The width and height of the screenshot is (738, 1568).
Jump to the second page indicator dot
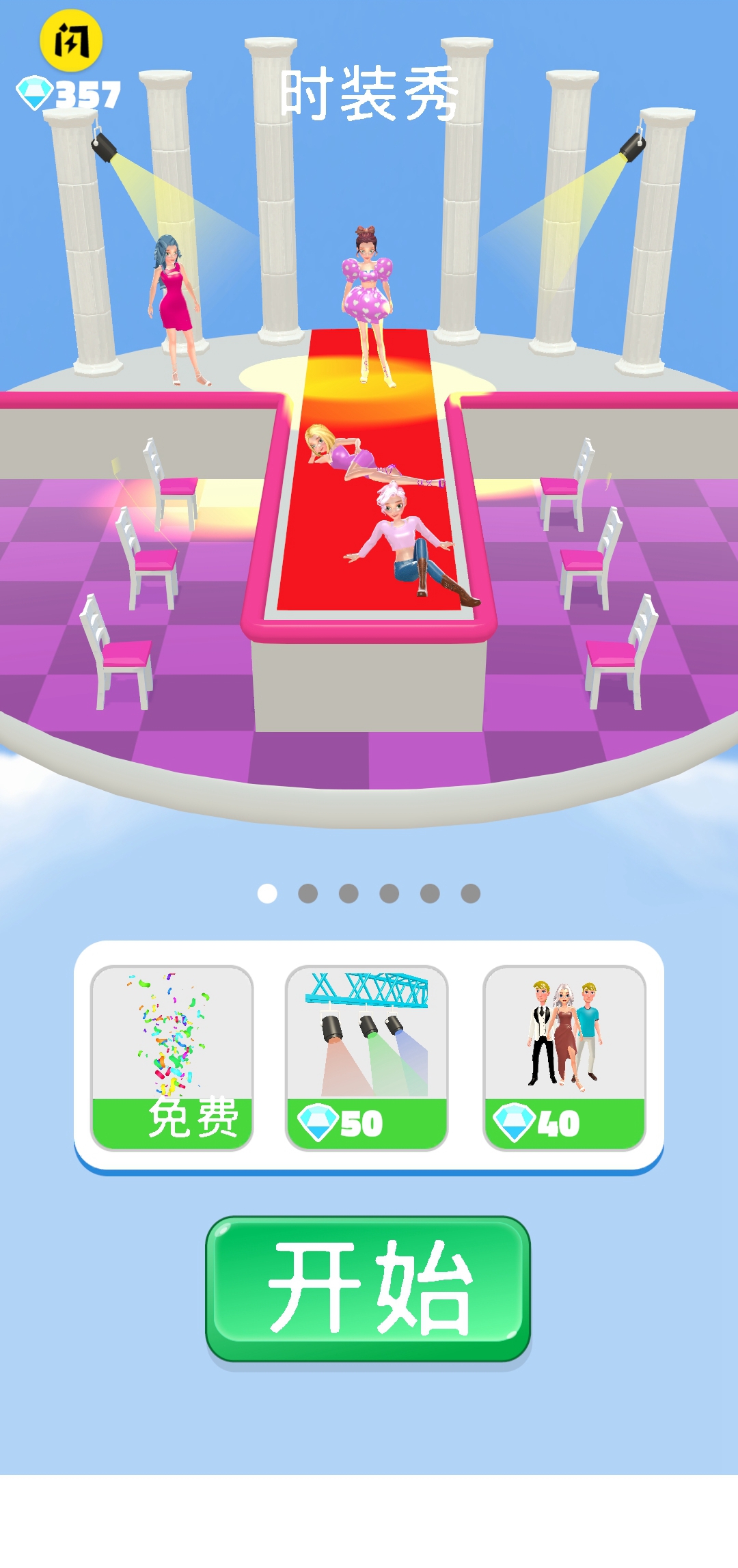point(308,893)
